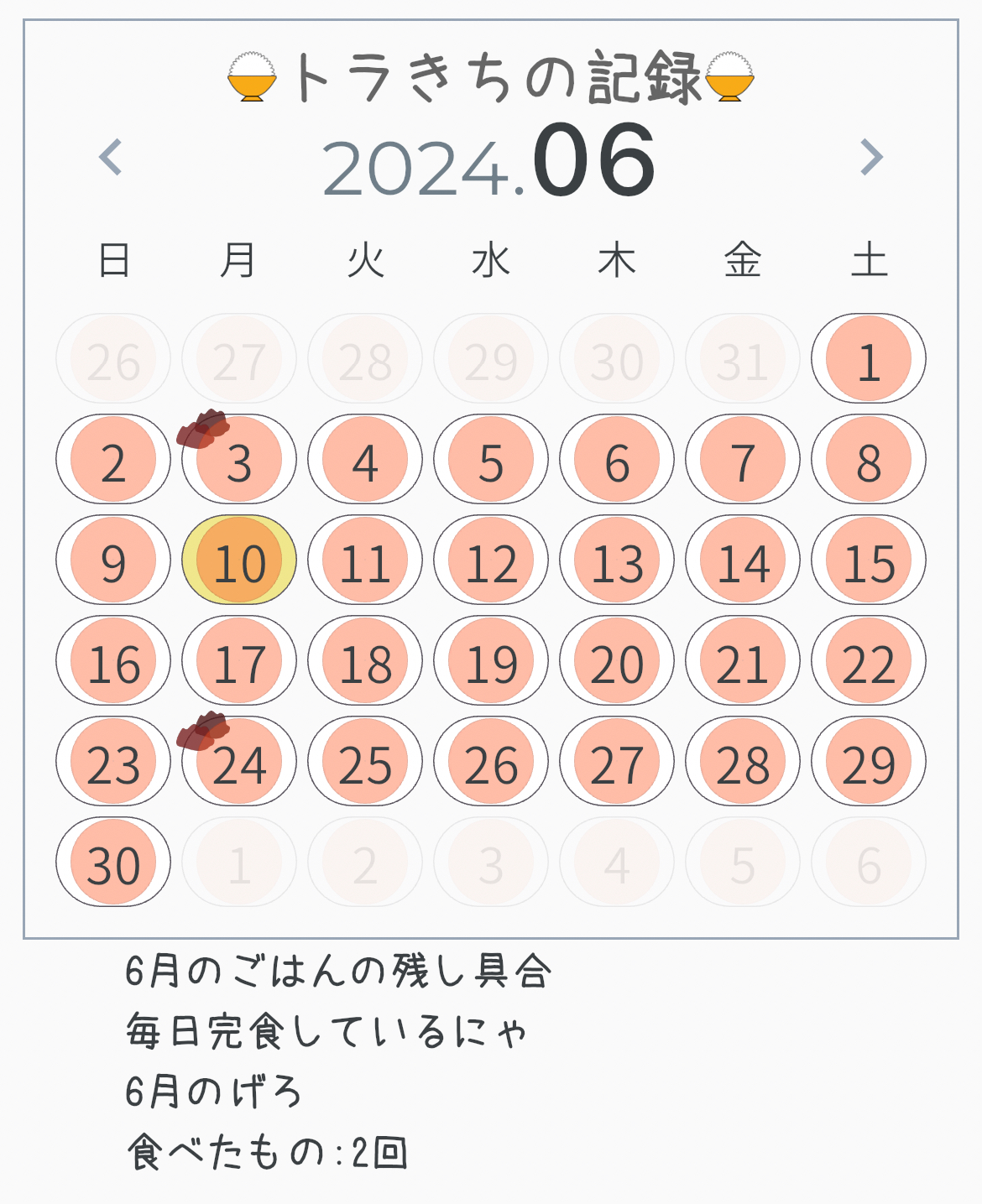The height and width of the screenshot is (1204, 982).
Task: Select June 30 on the calendar
Action: 113,863
